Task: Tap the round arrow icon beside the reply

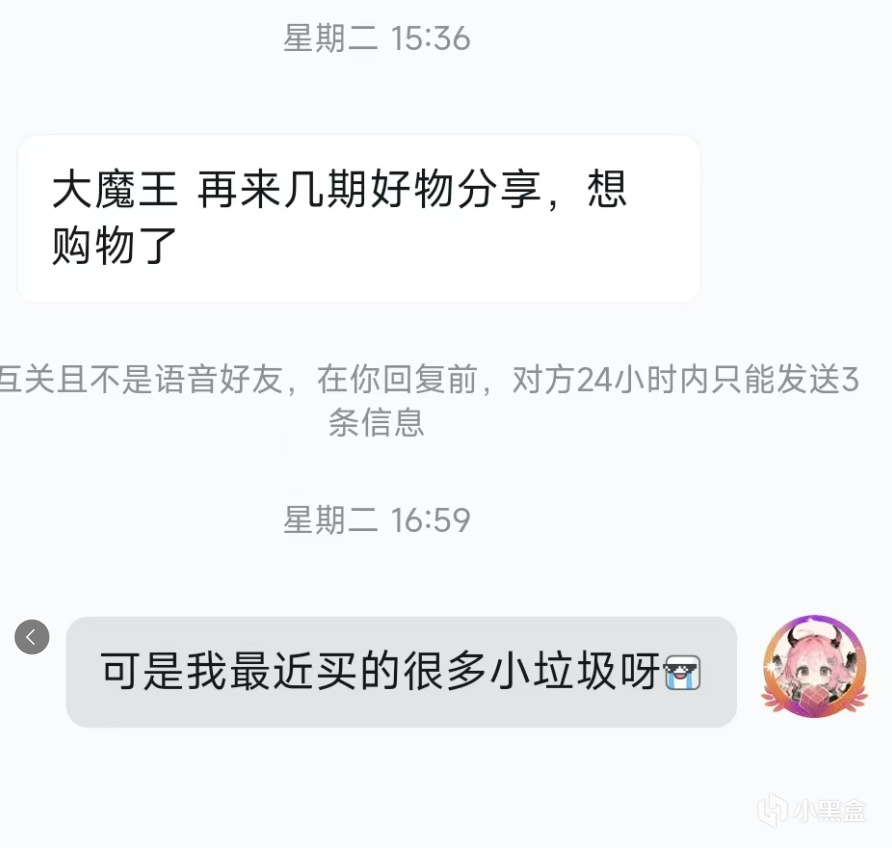Action: point(32,636)
